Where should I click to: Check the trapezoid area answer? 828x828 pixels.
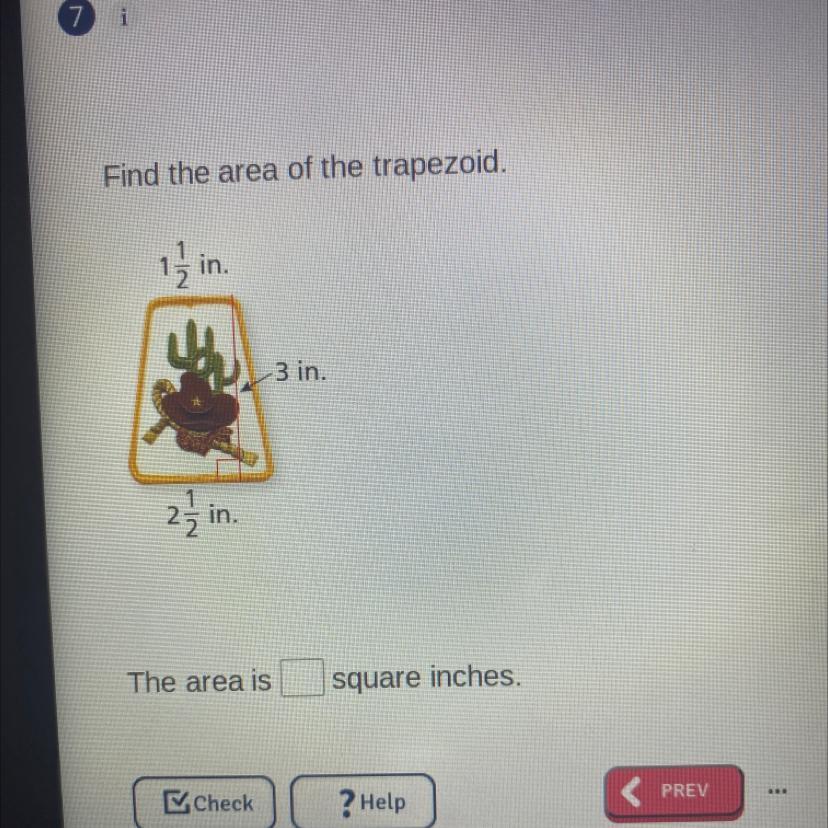204,803
